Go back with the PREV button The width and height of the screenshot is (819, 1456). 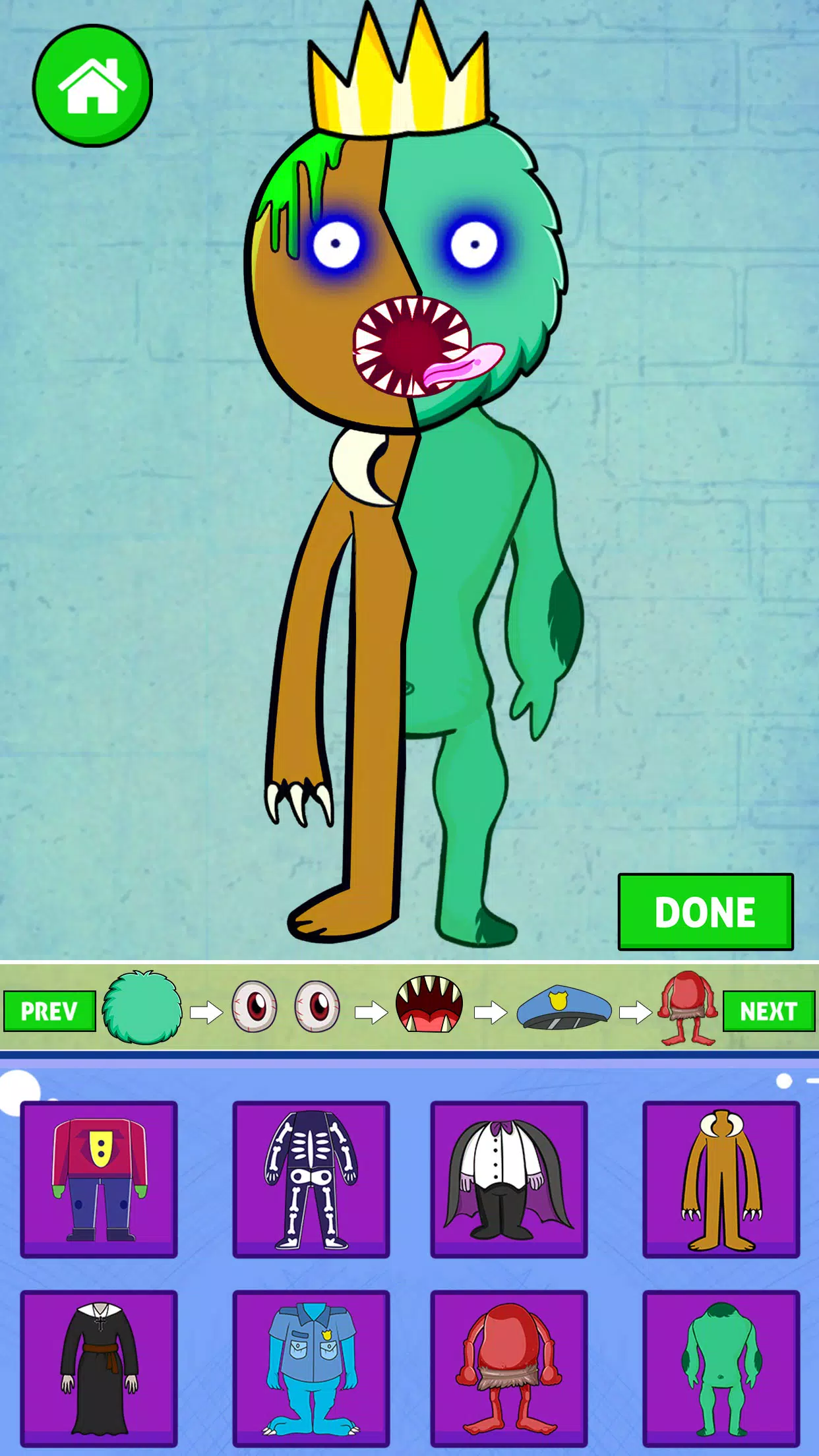coord(49,1011)
